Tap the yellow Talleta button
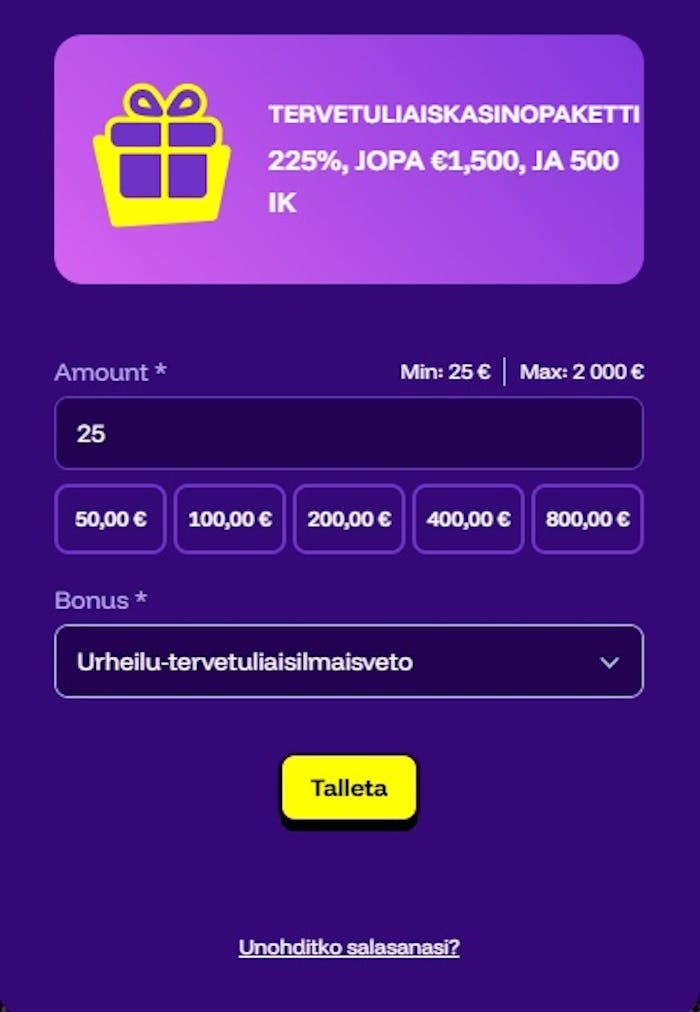Screen dimensions: 700x1012 349,788
